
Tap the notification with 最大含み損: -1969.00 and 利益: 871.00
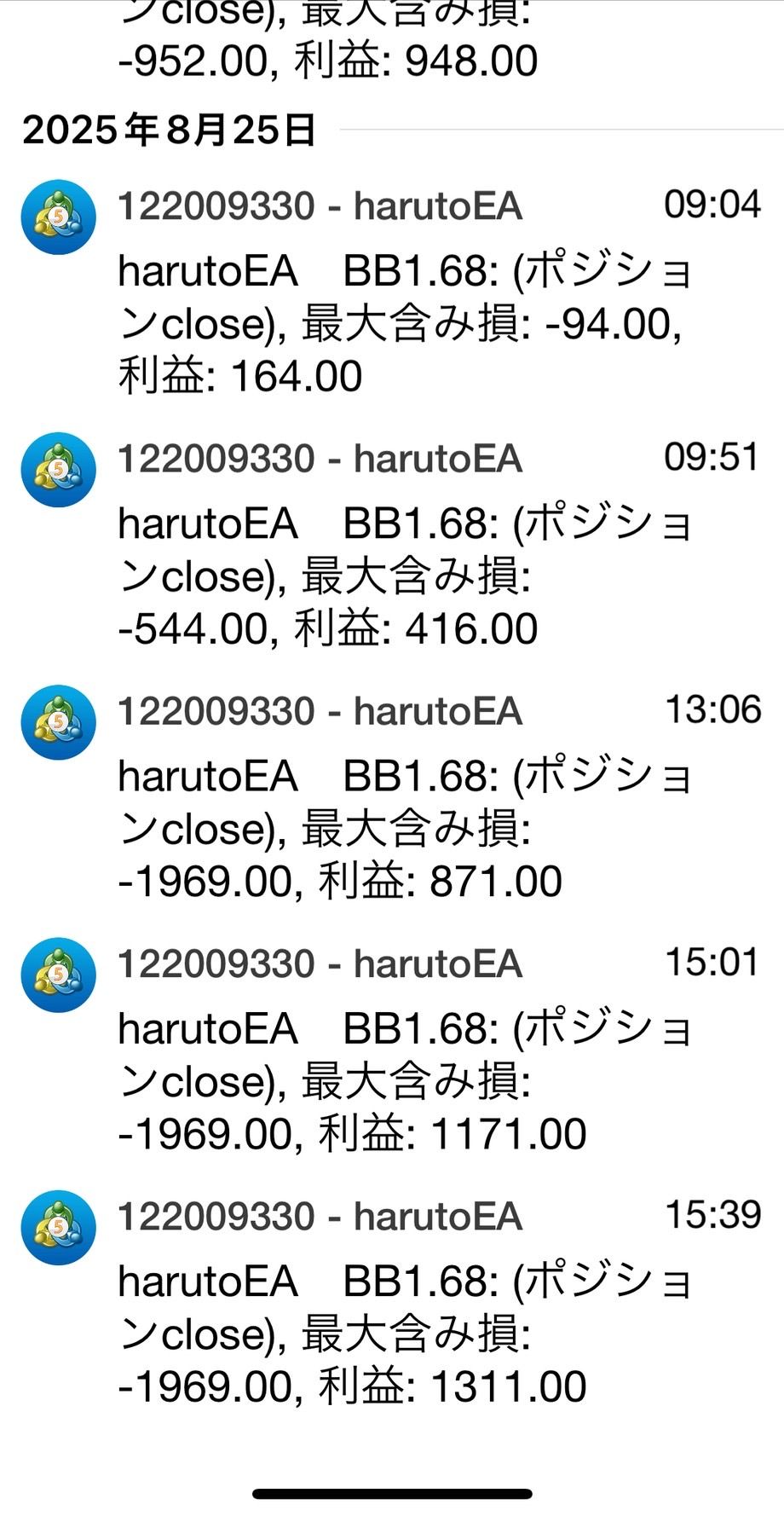[392, 793]
